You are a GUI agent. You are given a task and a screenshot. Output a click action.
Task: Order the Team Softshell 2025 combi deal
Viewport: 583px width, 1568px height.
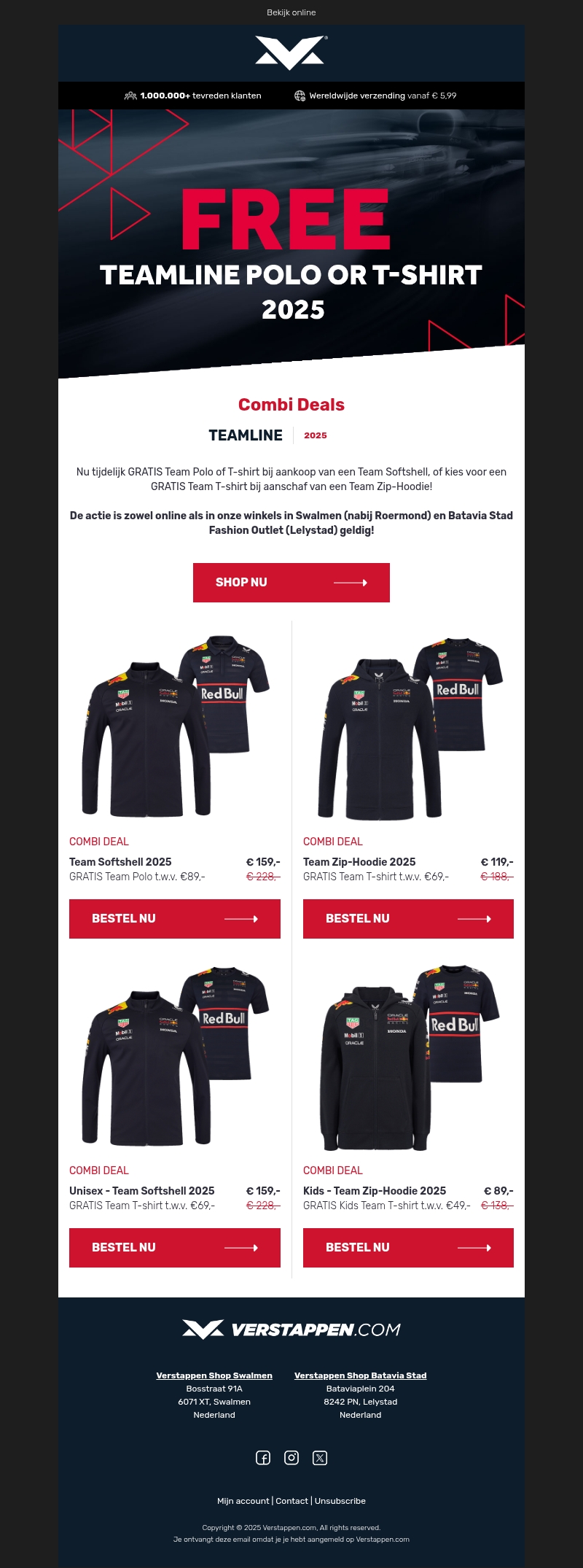174,919
